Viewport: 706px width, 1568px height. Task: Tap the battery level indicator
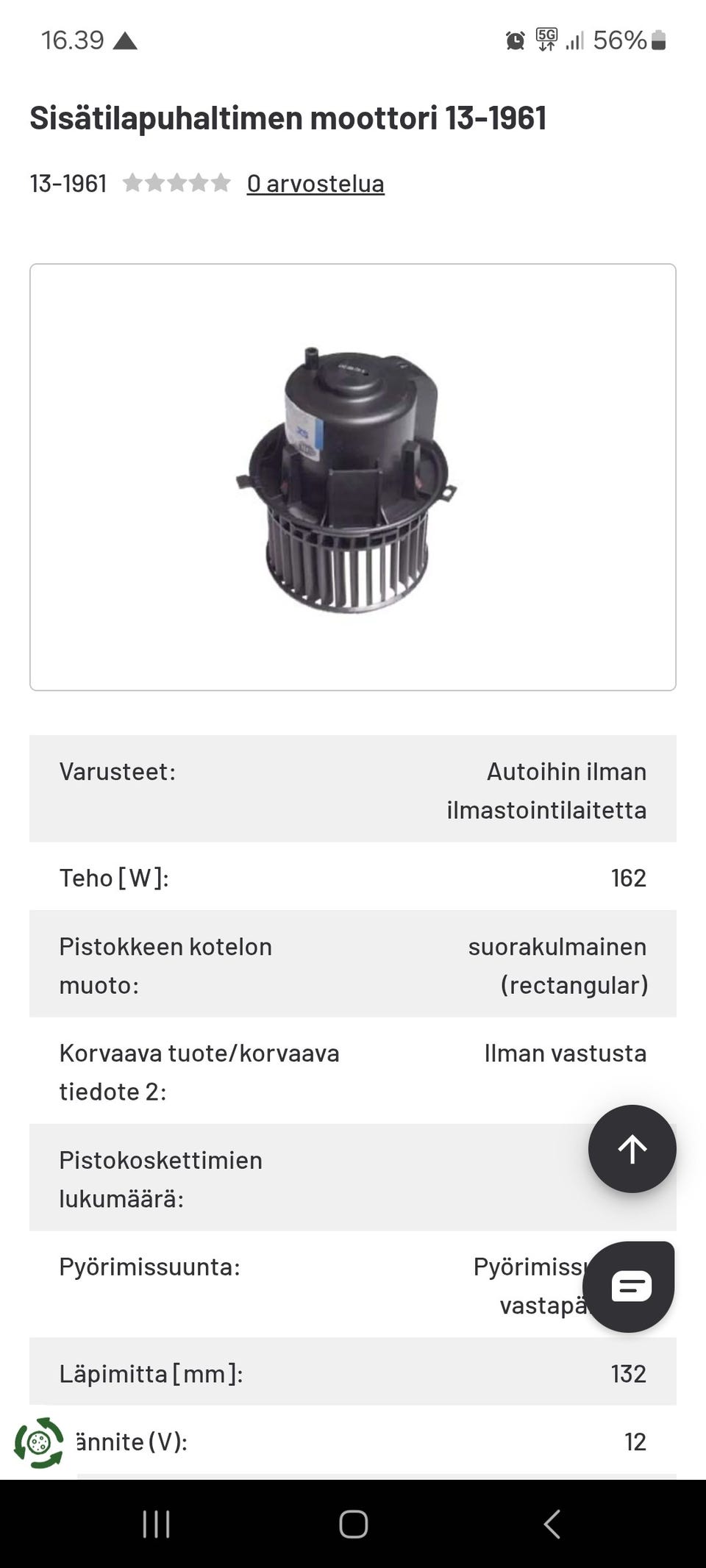tap(657, 42)
